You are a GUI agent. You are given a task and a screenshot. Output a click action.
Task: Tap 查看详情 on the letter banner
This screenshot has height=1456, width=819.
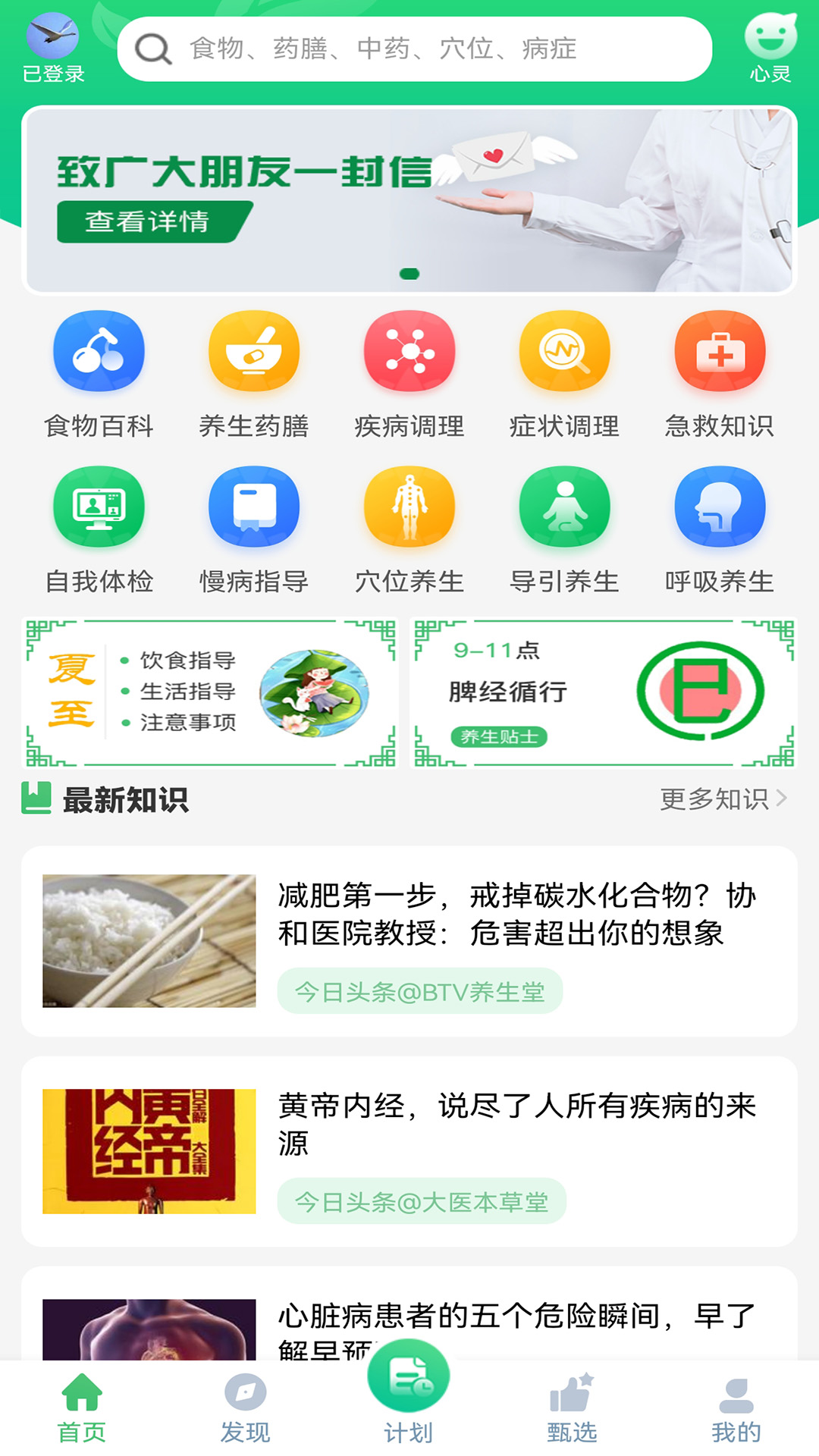pos(149,221)
